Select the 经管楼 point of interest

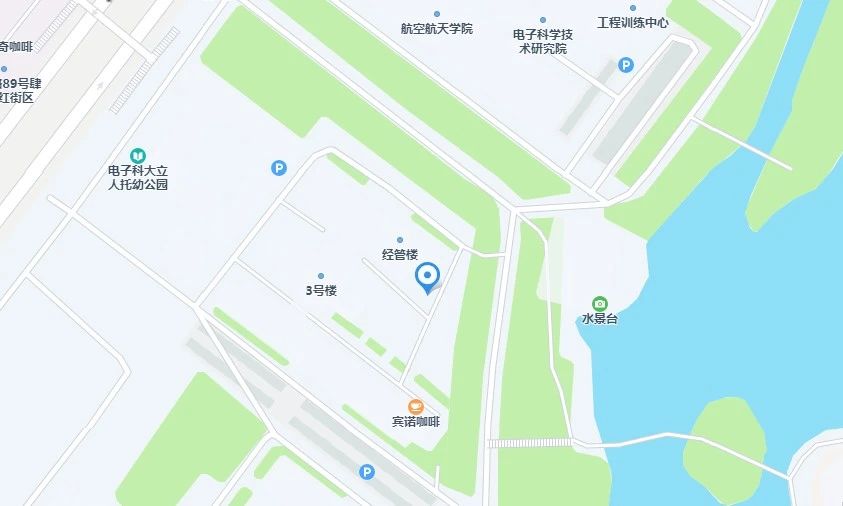pyautogui.click(x=400, y=240)
